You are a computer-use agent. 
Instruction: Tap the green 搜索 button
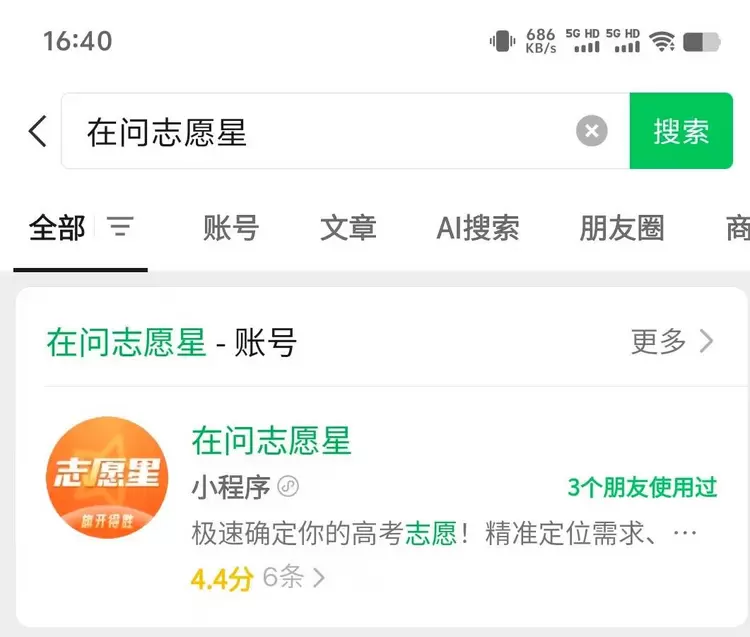tap(681, 131)
